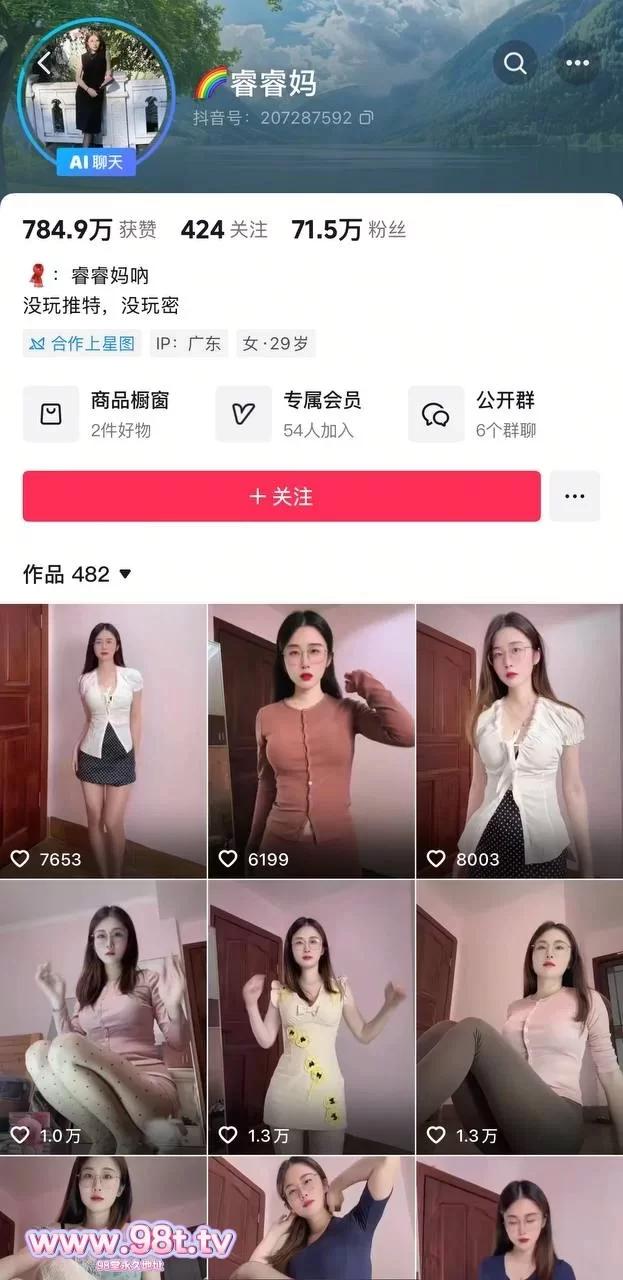Copy the 抖音号 with the copy icon
The width and height of the screenshot is (623, 1280).
click(367, 118)
